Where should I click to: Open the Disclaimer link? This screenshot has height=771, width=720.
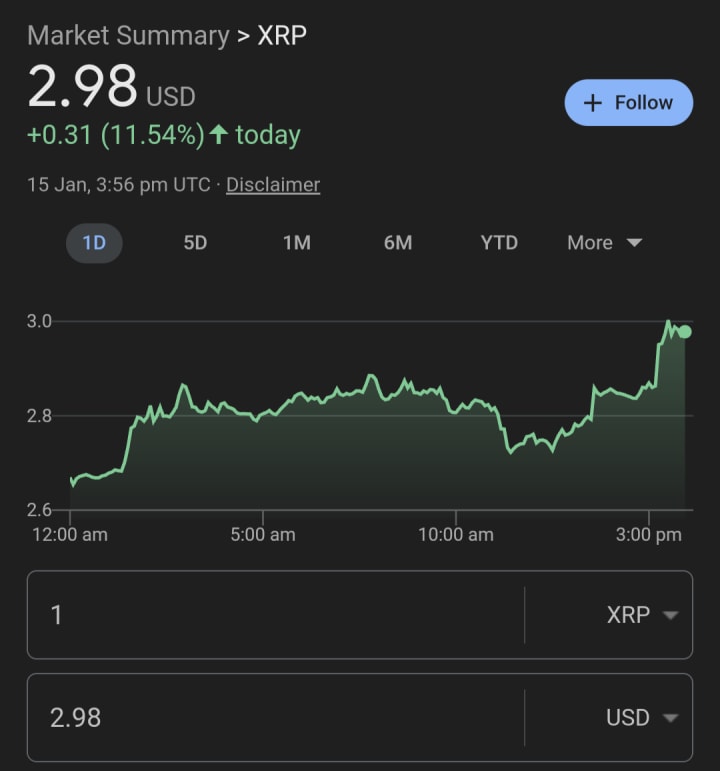[x=273, y=185]
